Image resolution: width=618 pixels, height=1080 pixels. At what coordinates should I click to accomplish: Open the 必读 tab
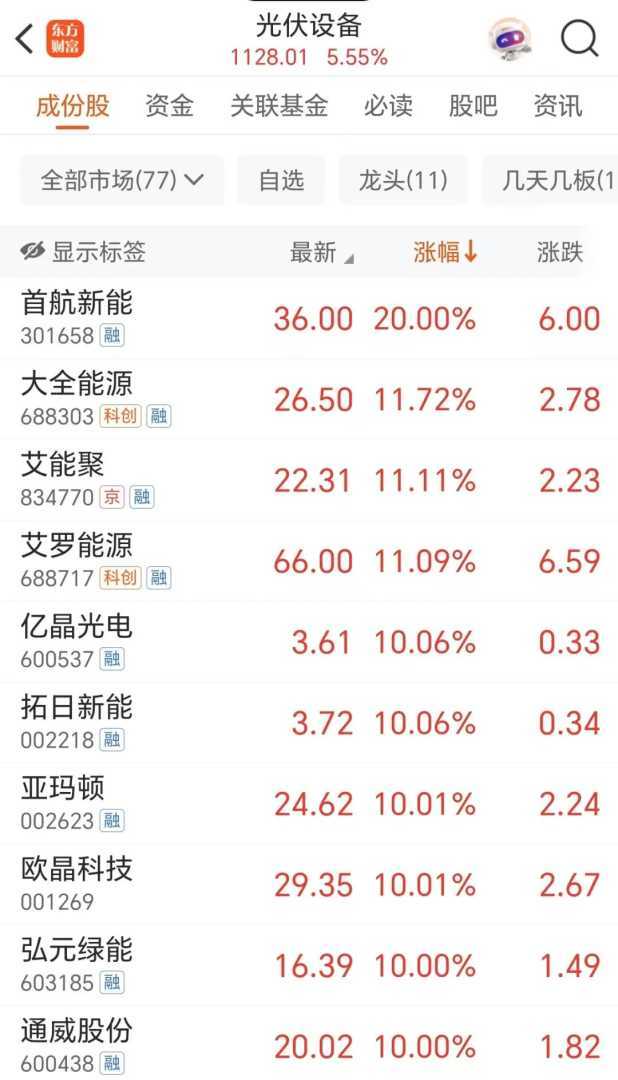click(x=388, y=106)
